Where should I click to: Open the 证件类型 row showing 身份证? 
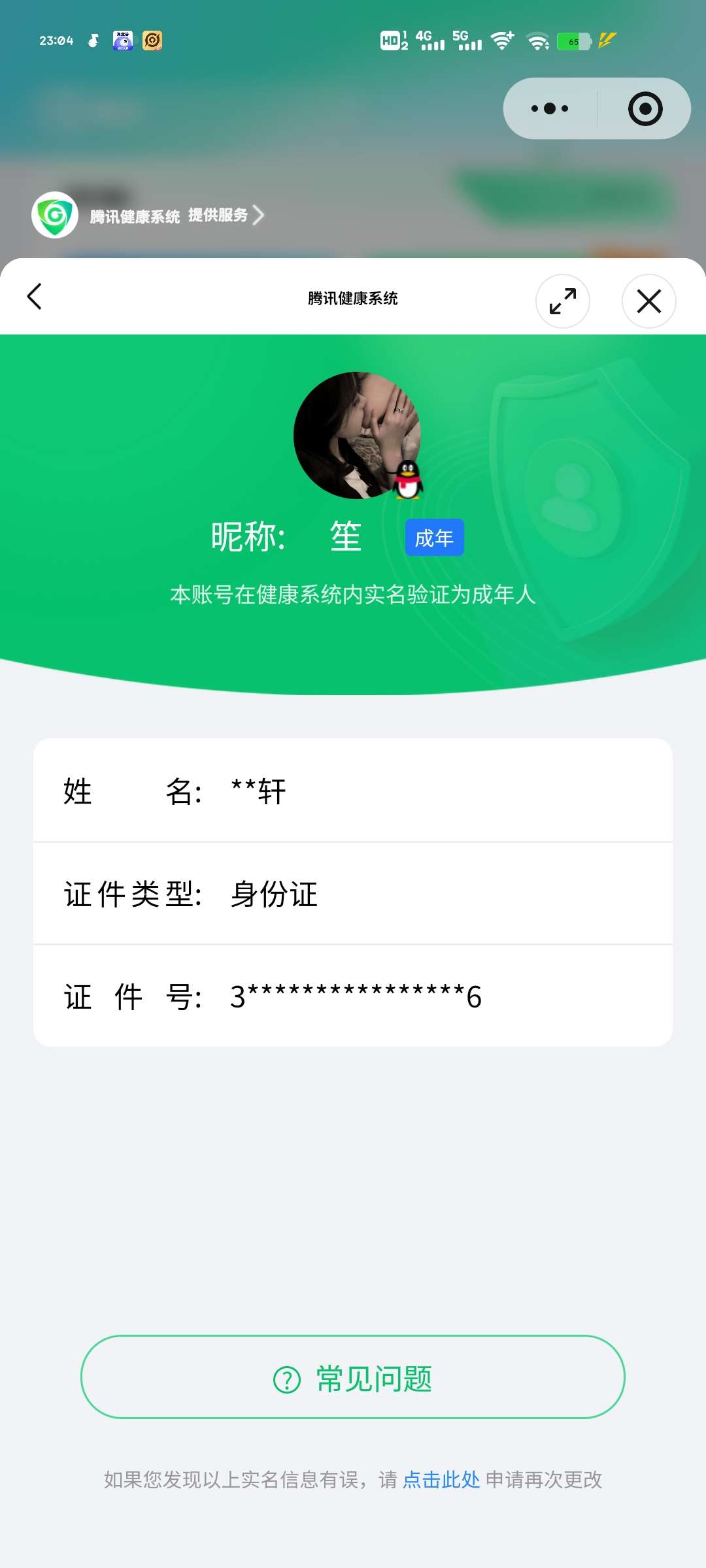(353, 895)
